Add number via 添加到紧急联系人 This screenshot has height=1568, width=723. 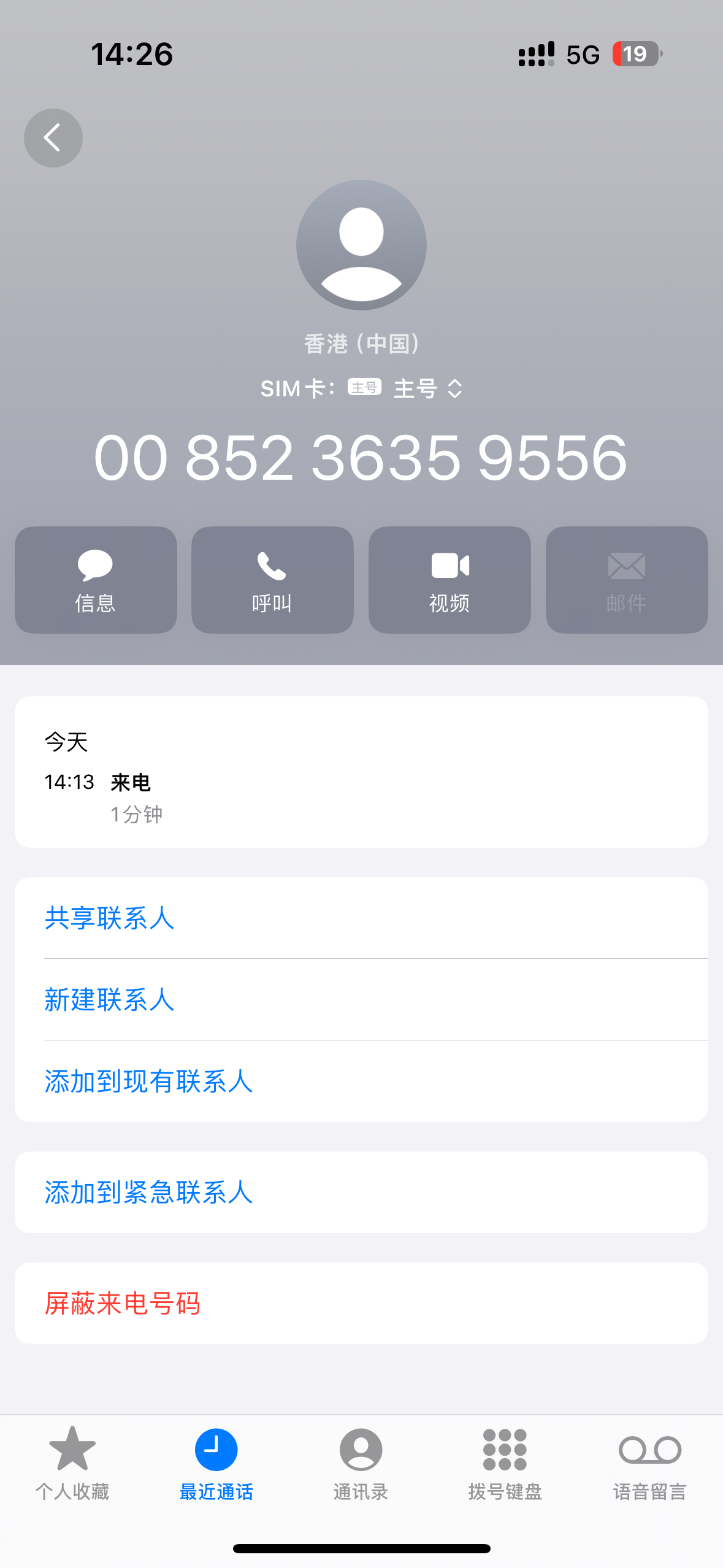[x=148, y=1193]
